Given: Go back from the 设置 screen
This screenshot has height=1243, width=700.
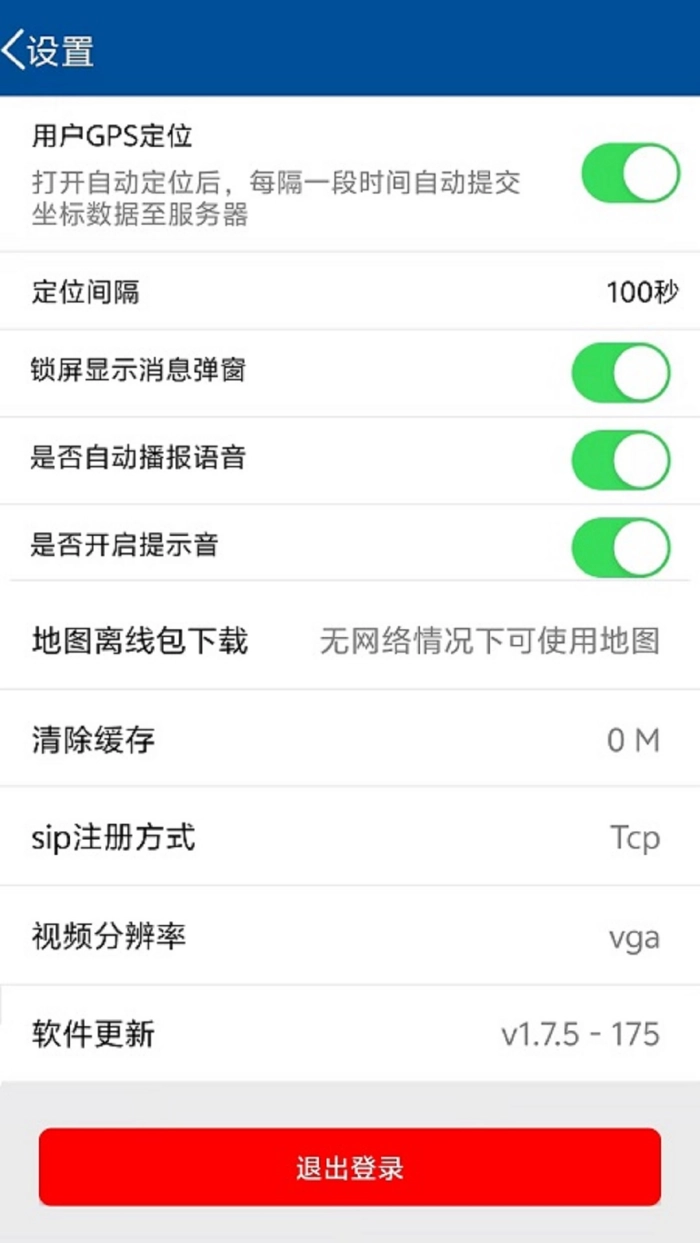Looking at the screenshot, I should click(16, 49).
